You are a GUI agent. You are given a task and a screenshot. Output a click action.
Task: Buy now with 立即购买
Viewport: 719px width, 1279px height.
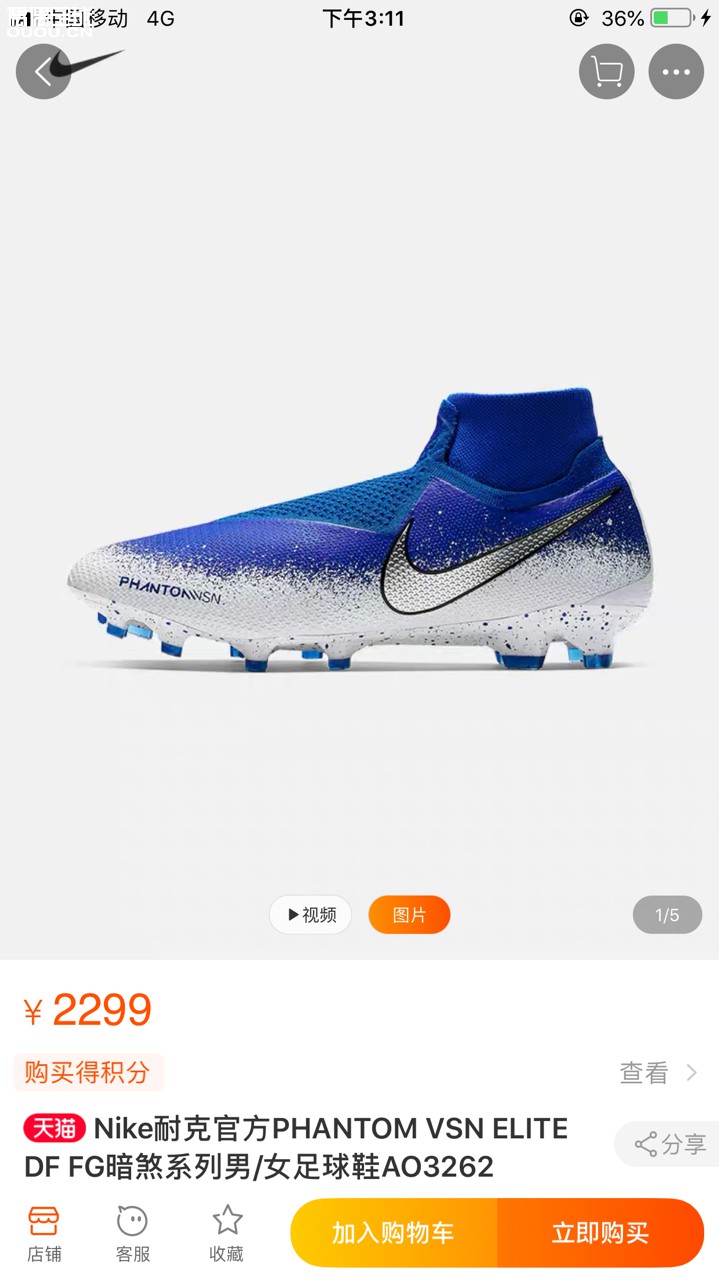tap(600, 1233)
